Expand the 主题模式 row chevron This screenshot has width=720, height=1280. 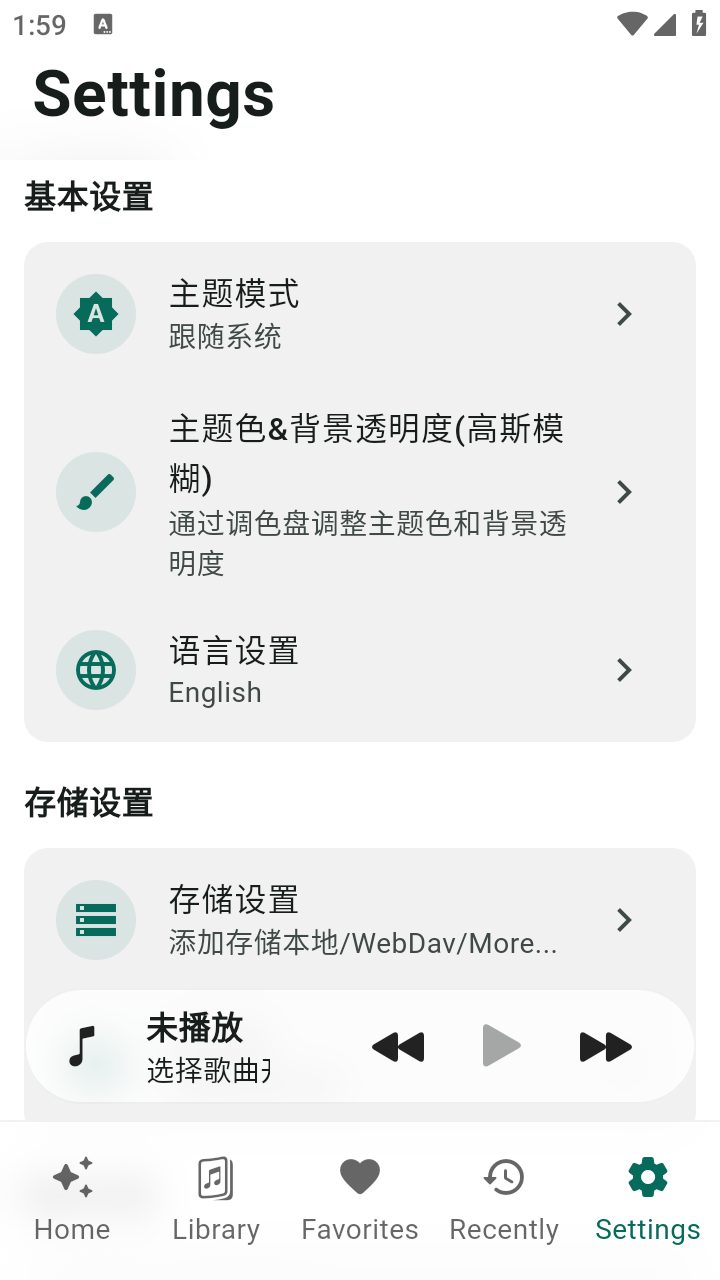coord(624,314)
